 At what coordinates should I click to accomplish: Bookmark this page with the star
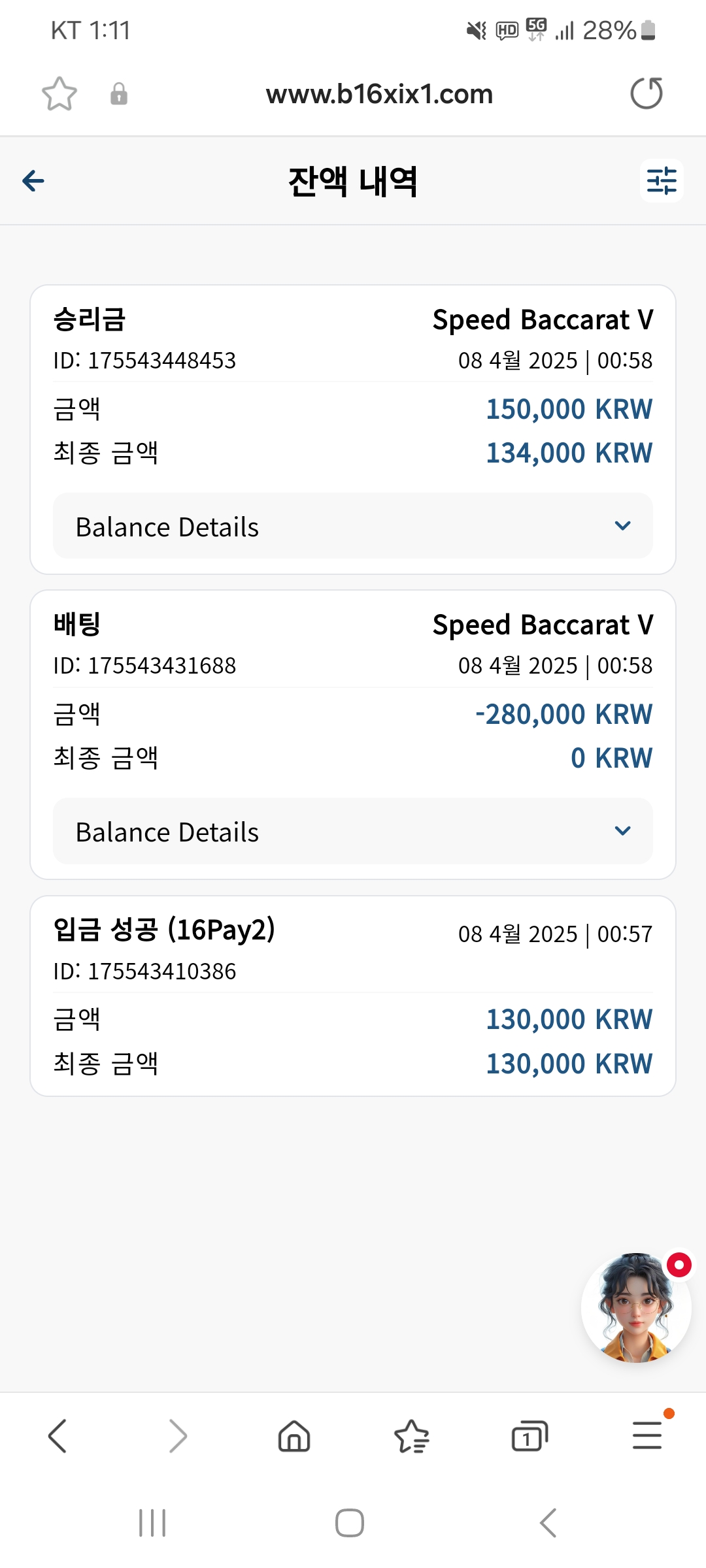pos(59,94)
